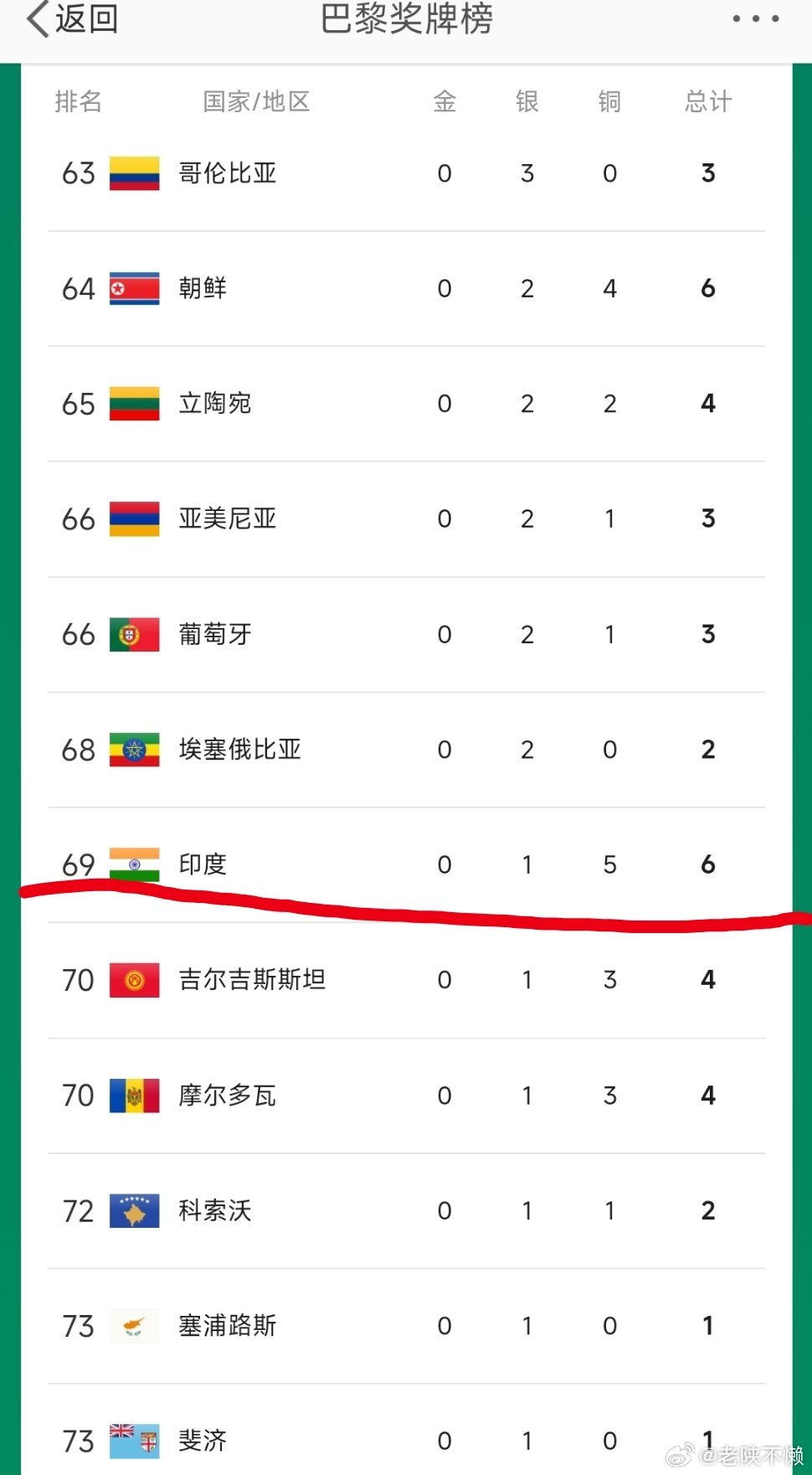Click the Colombia flag icon
Screen dimensions: 812x1475
pyautogui.click(x=134, y=173)
